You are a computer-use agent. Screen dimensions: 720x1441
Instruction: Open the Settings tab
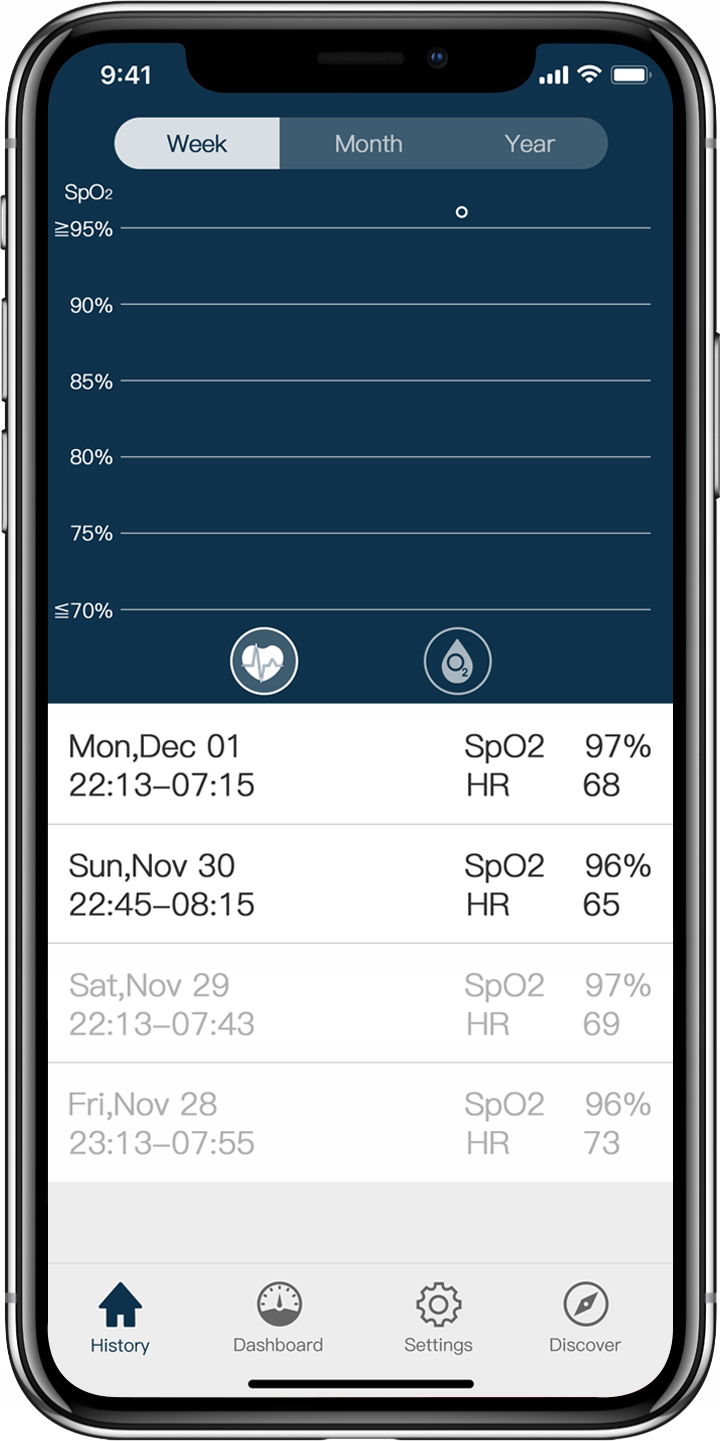point(438,1318)
